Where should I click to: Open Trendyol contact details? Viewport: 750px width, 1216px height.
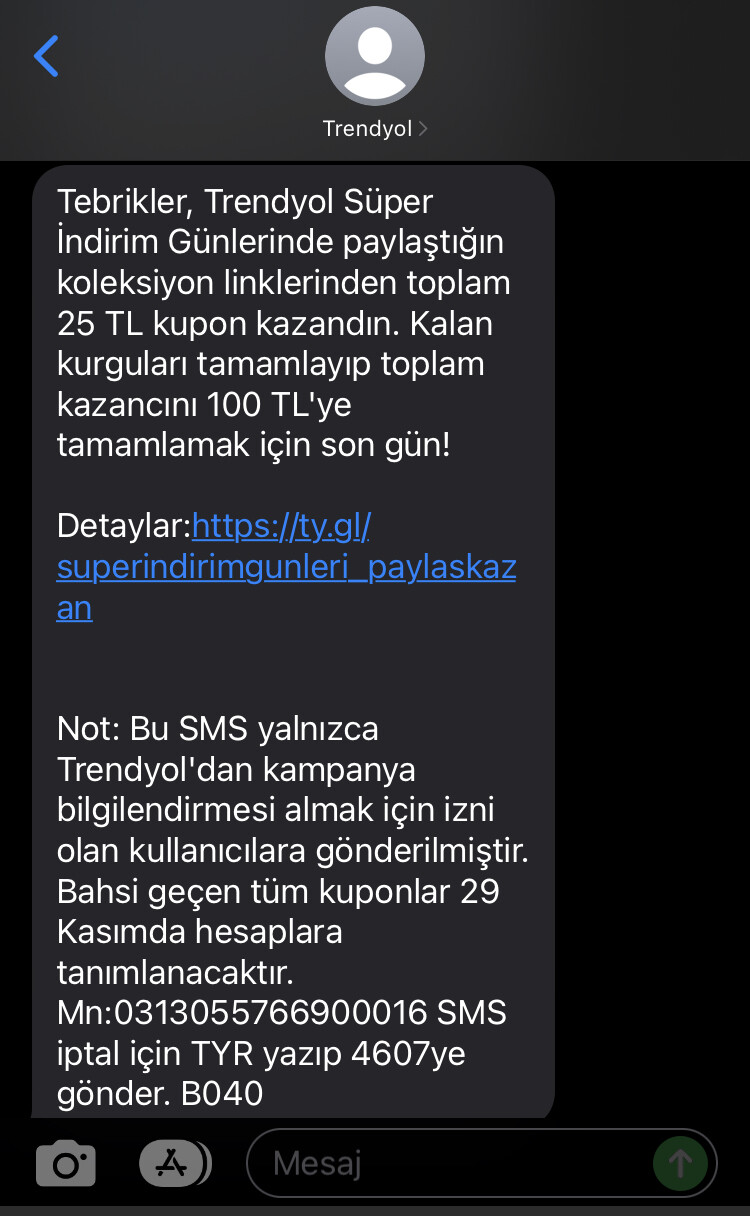(375, 74)
